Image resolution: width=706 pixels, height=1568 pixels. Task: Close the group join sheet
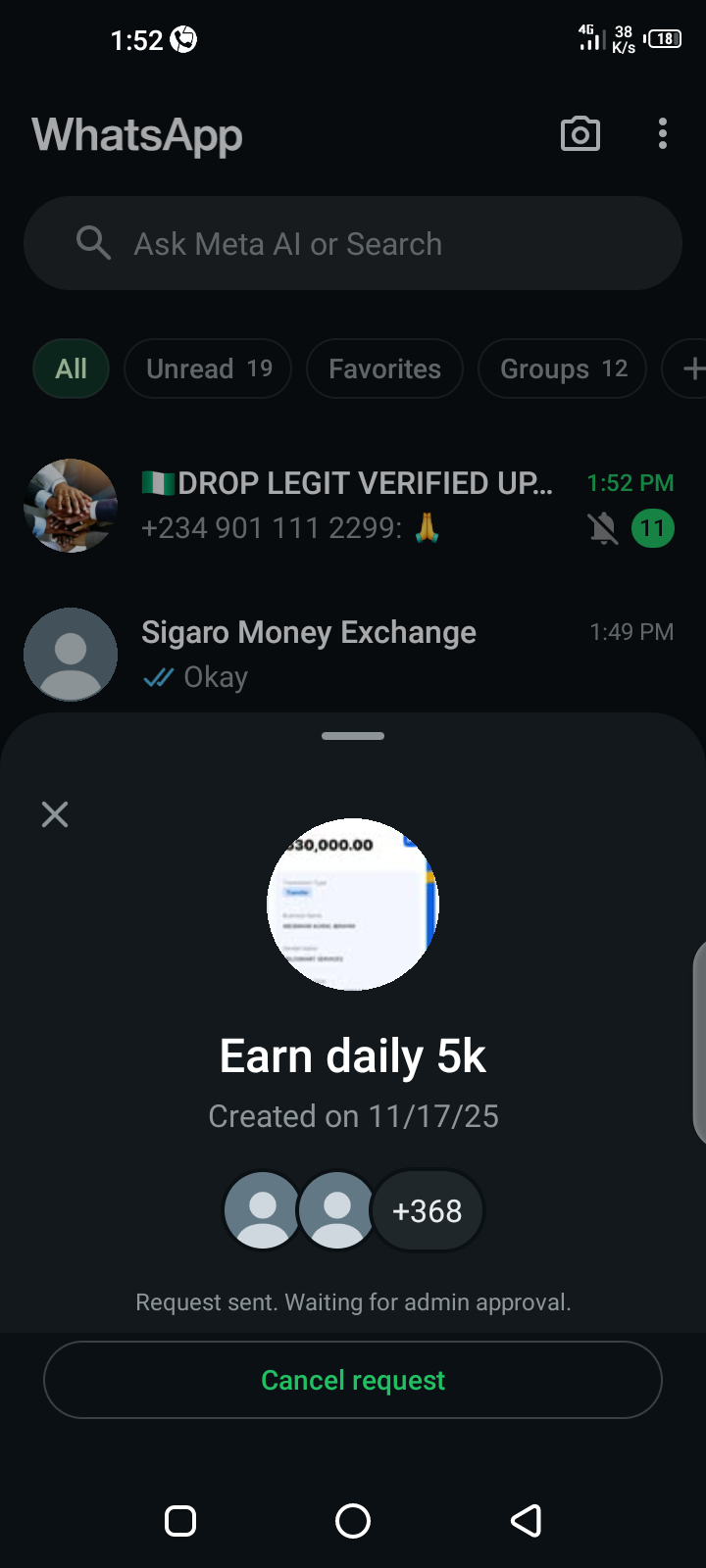coord(55,814)
